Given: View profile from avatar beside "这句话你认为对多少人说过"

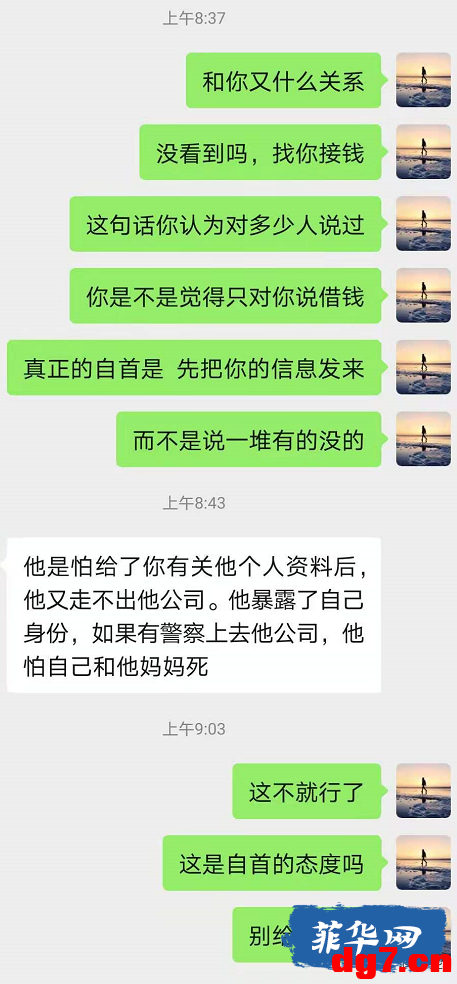Looking at the screenshot, I should point(423,223).
